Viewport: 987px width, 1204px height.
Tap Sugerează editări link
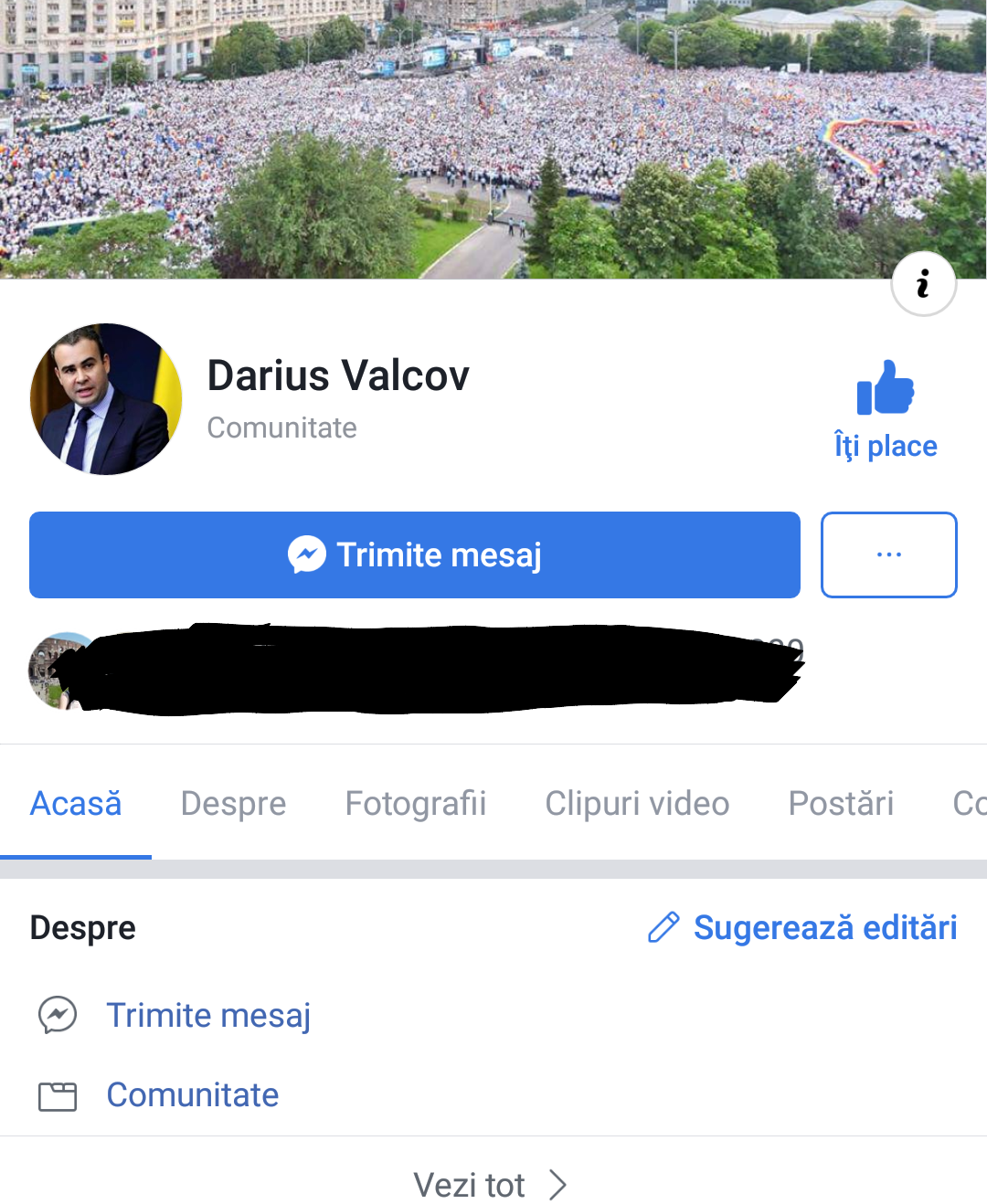coord(802,927)
